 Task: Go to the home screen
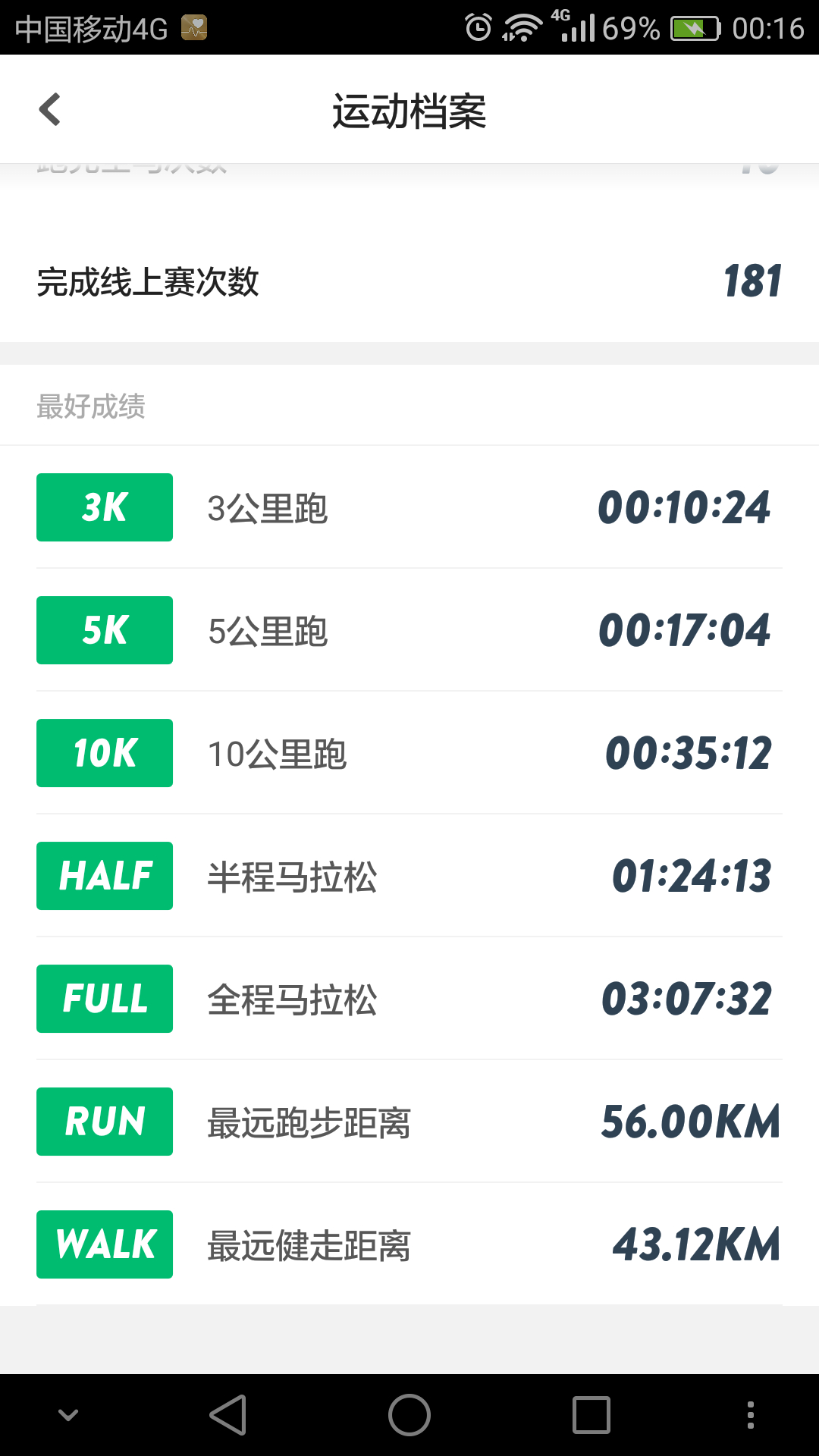409,1415
